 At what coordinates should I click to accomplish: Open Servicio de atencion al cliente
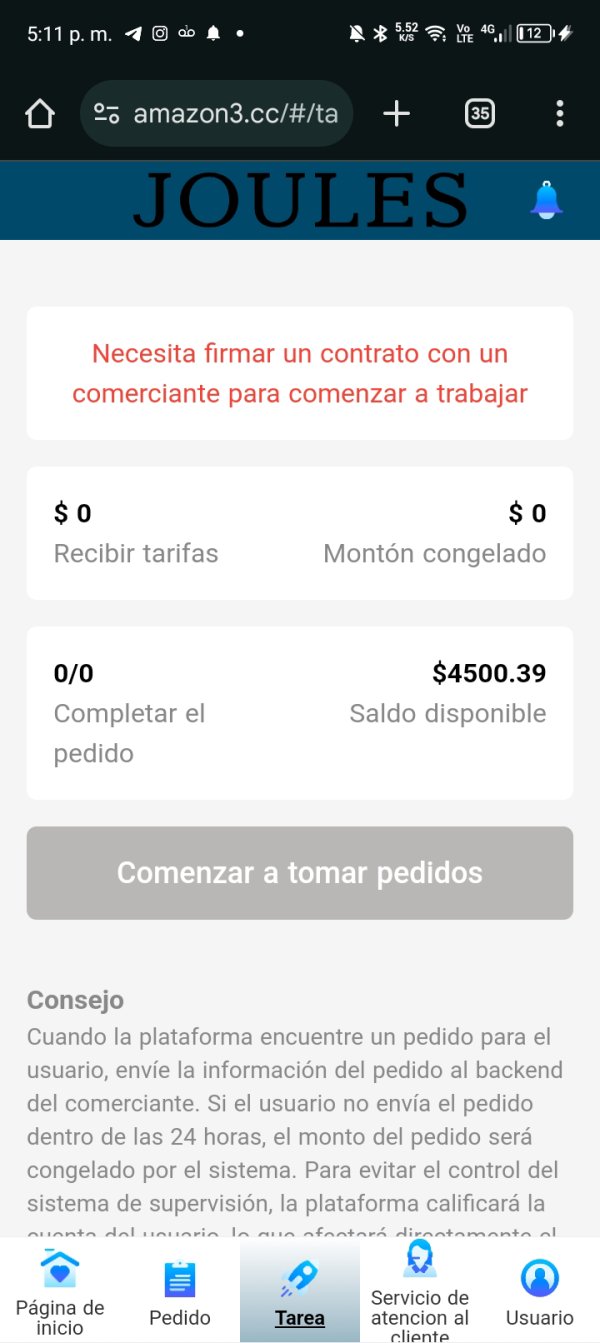[420, 1292]
